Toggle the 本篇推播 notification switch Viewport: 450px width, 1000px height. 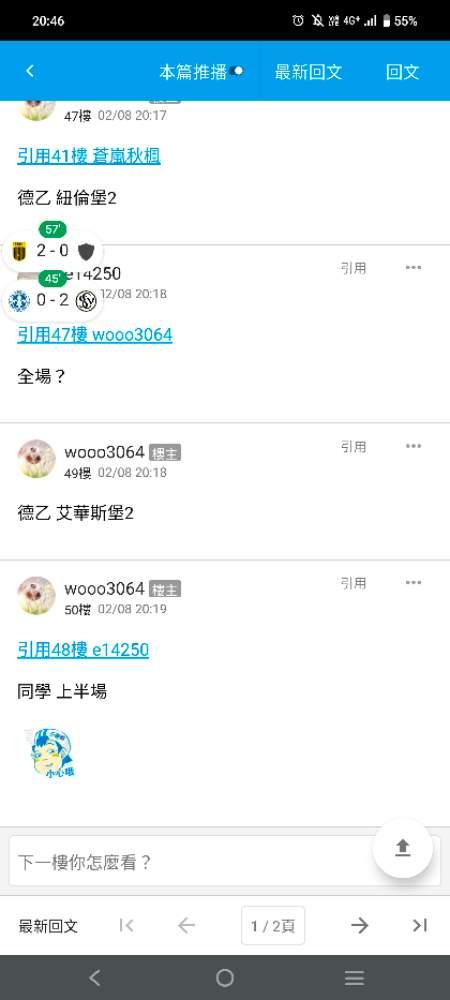coord(236,71)
